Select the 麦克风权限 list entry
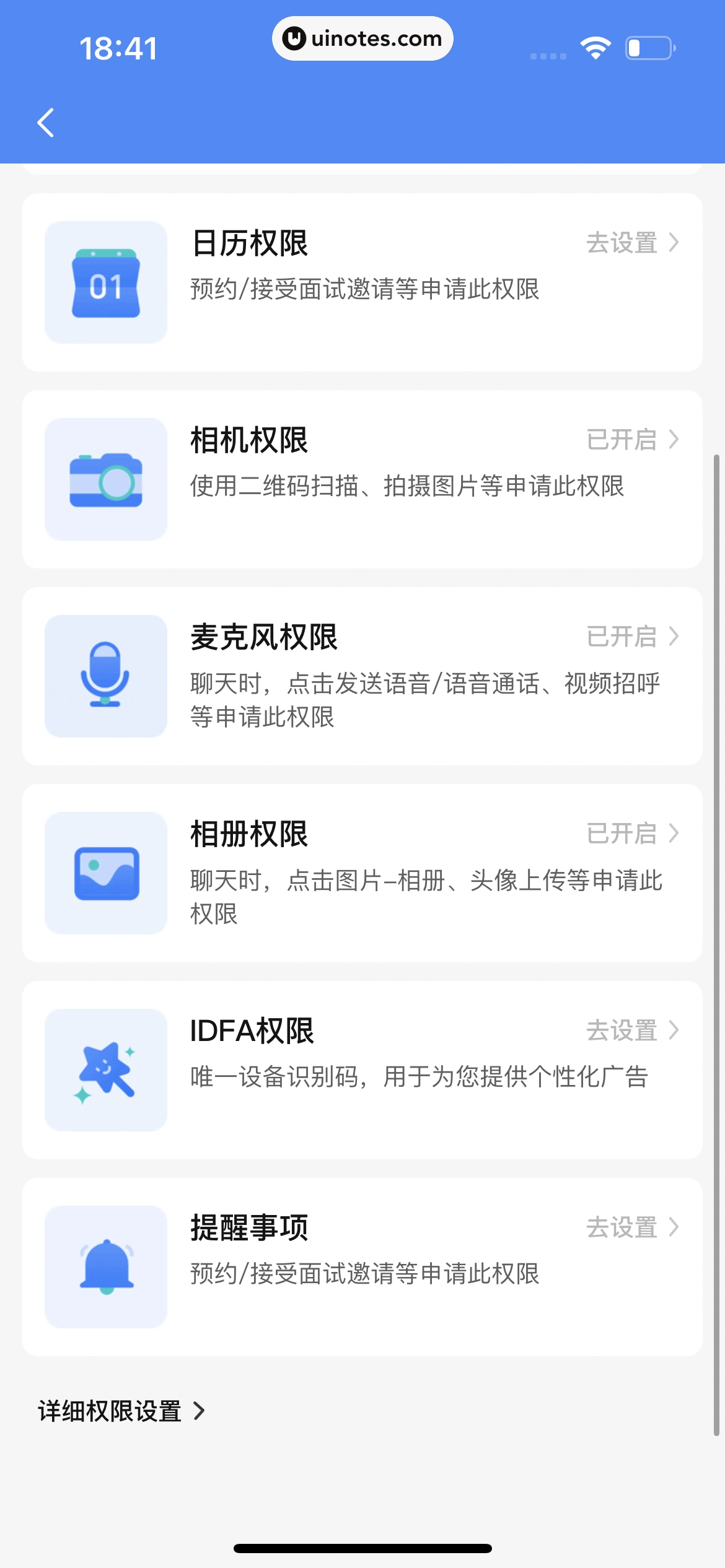Viewport: 725px width, 1568px height. (x=362, y=675)
